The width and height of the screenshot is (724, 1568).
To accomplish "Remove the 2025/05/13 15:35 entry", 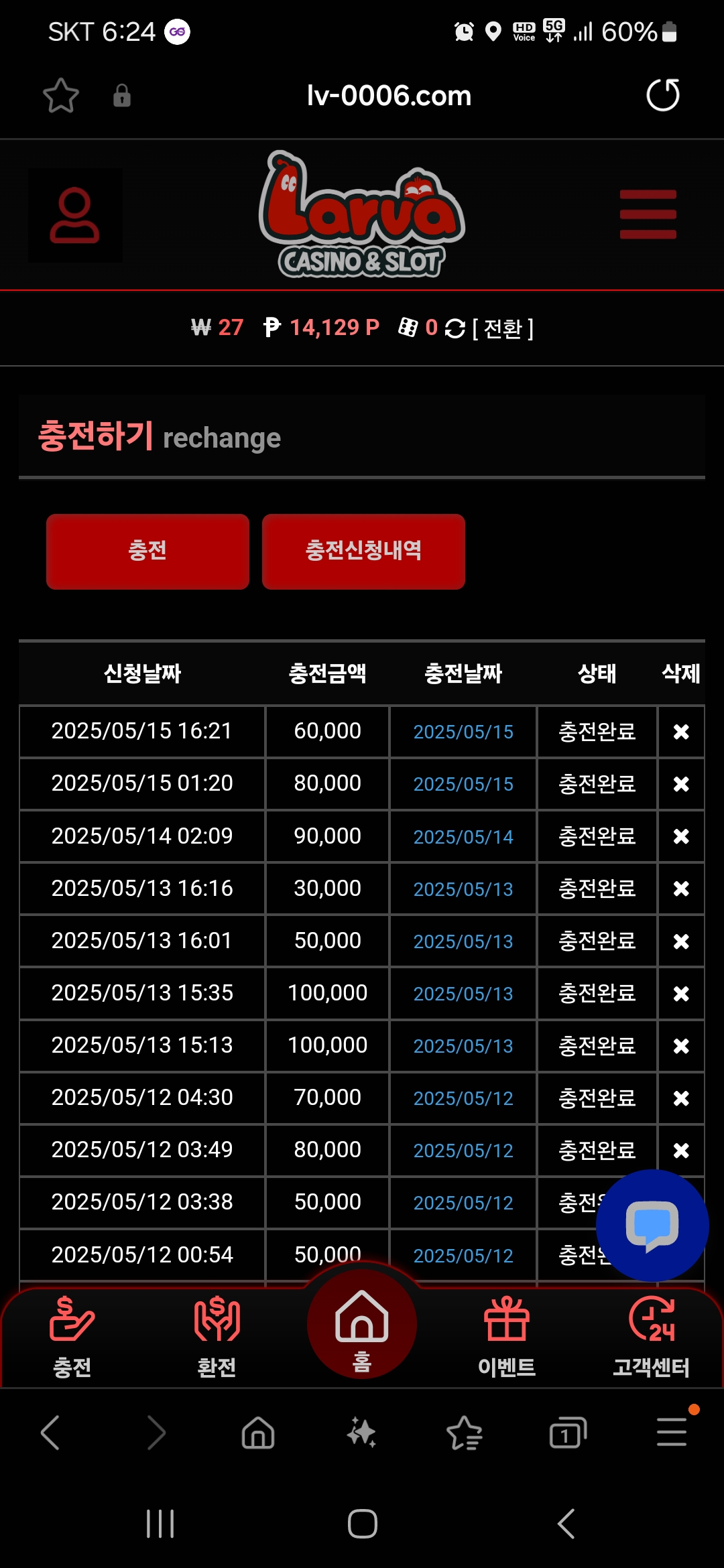I will pyautogui.click(x=681, y=994).
